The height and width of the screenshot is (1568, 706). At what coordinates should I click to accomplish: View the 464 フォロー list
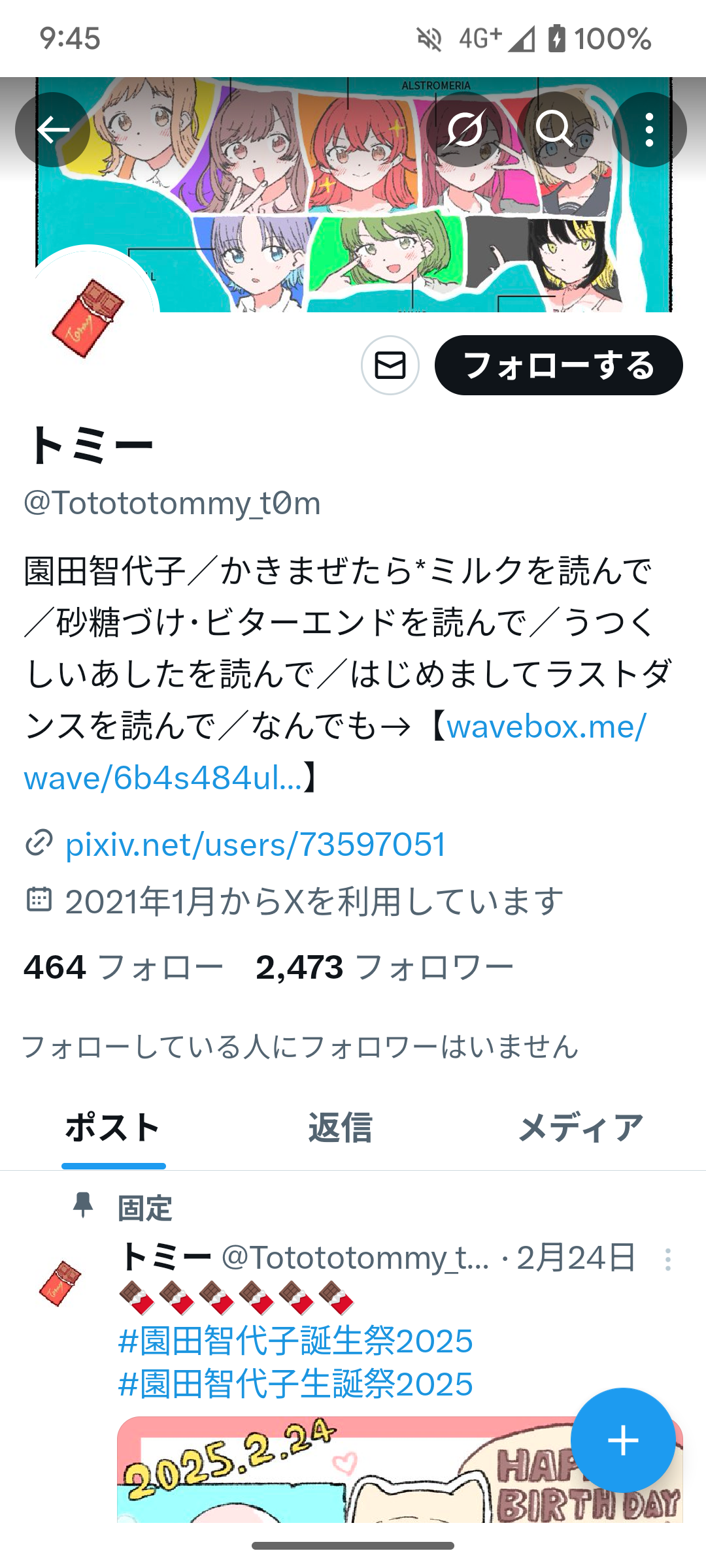tap(124, 967)
